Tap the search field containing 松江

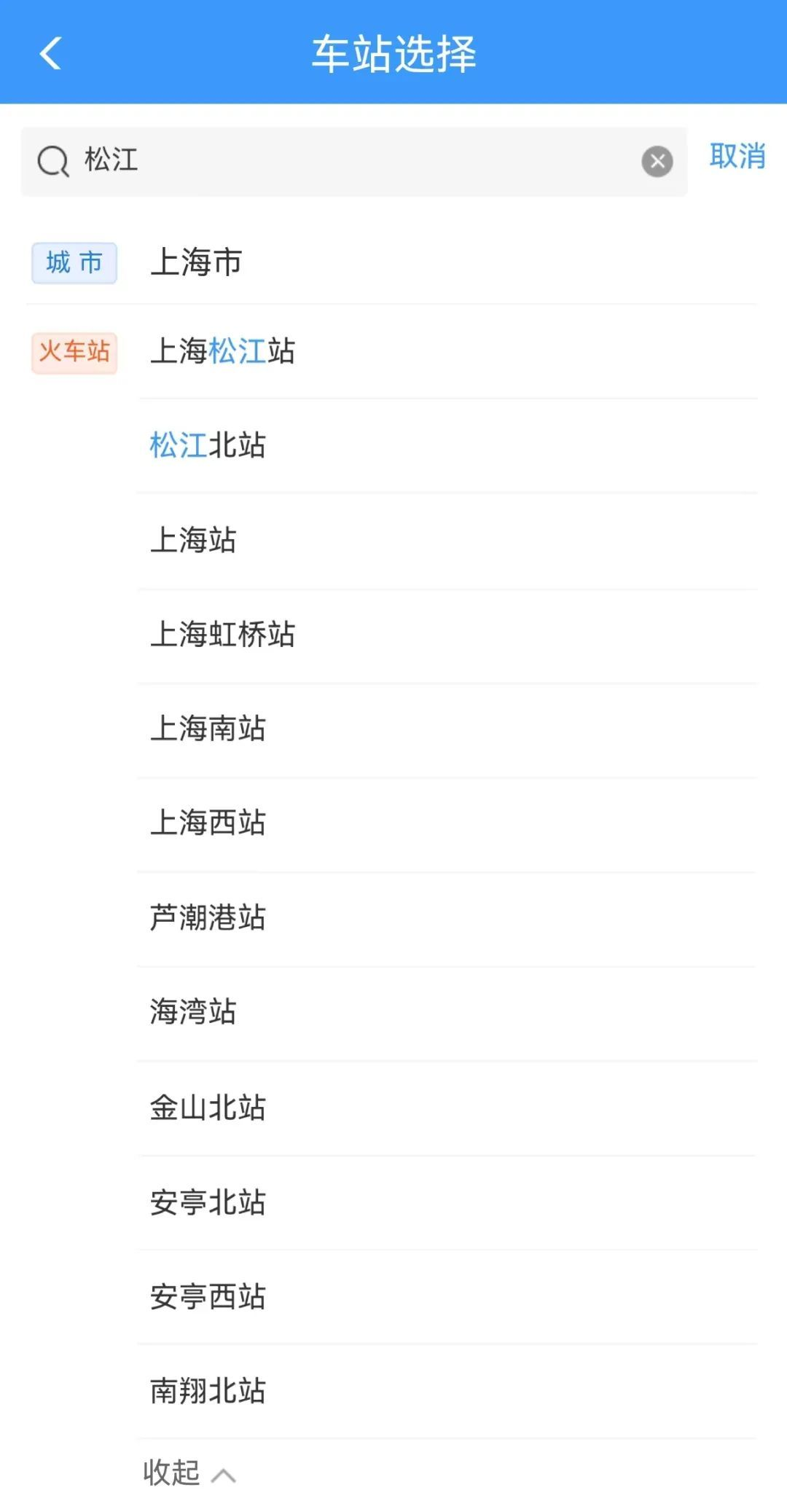click(x=350, y=161)
